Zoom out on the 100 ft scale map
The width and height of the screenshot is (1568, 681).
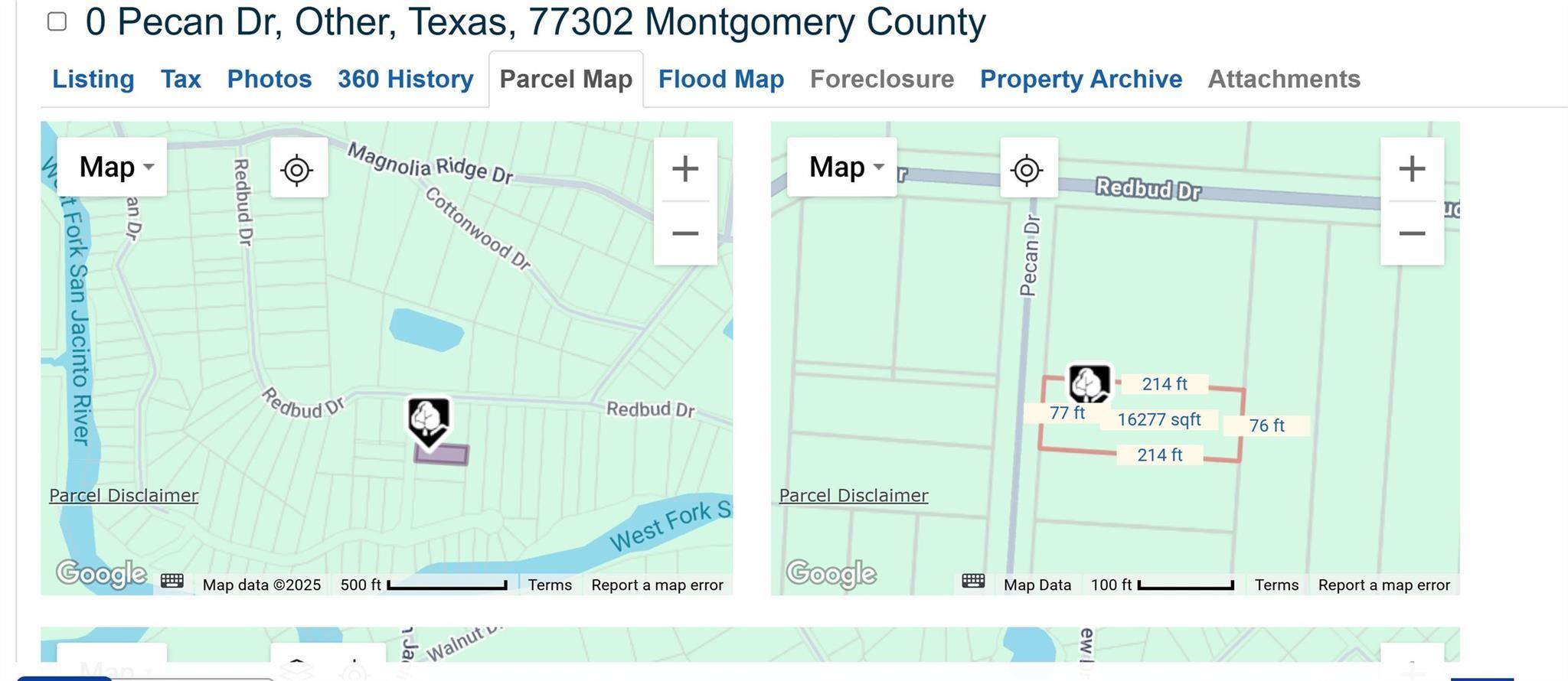pos(1412,233)
